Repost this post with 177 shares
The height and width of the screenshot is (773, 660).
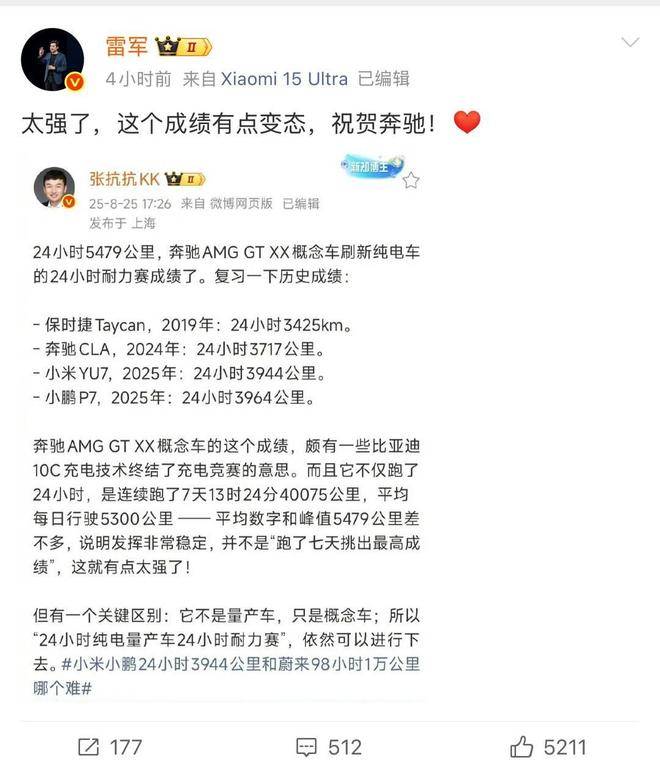click(x=110, y=746)
